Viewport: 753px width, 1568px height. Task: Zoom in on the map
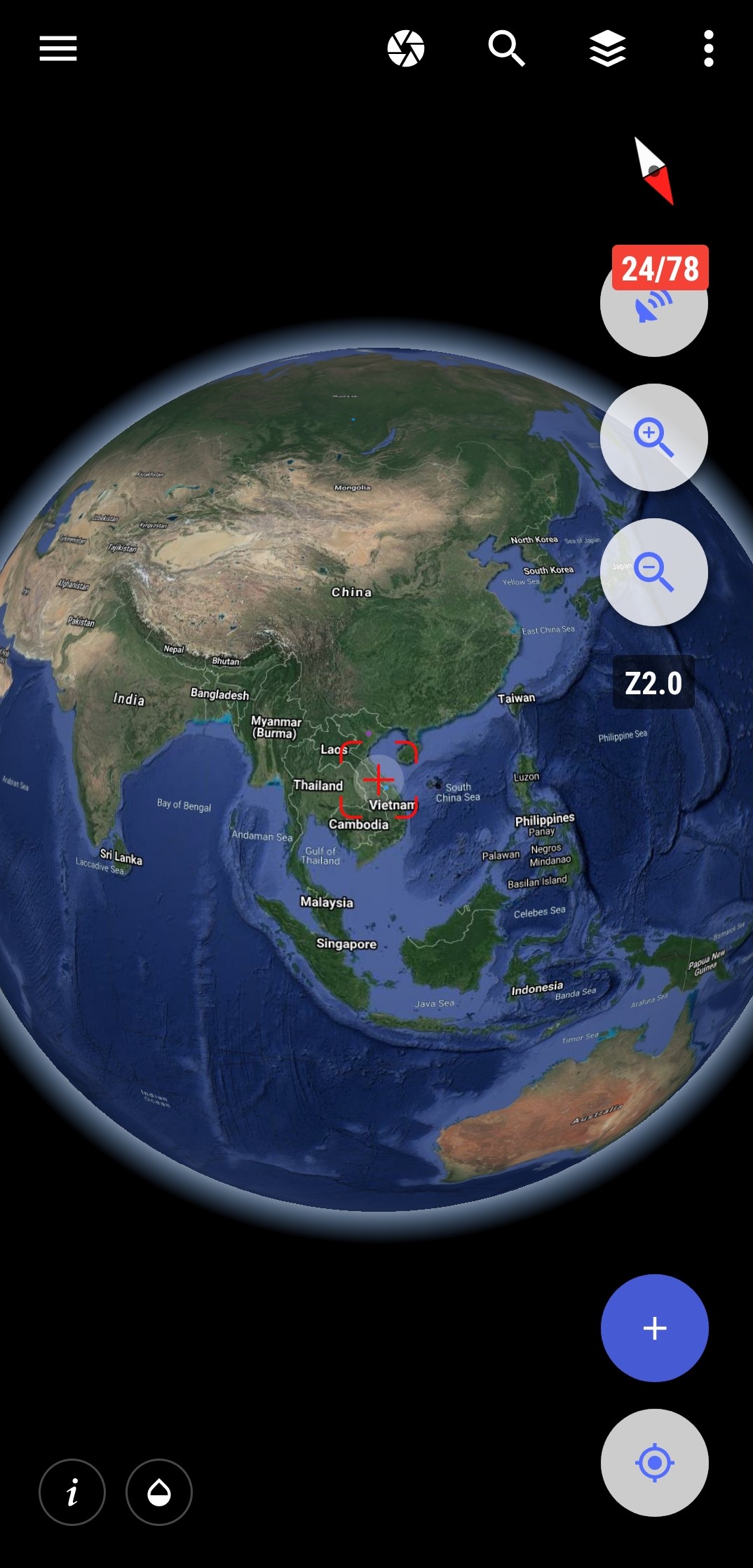[x=653, y=438]
